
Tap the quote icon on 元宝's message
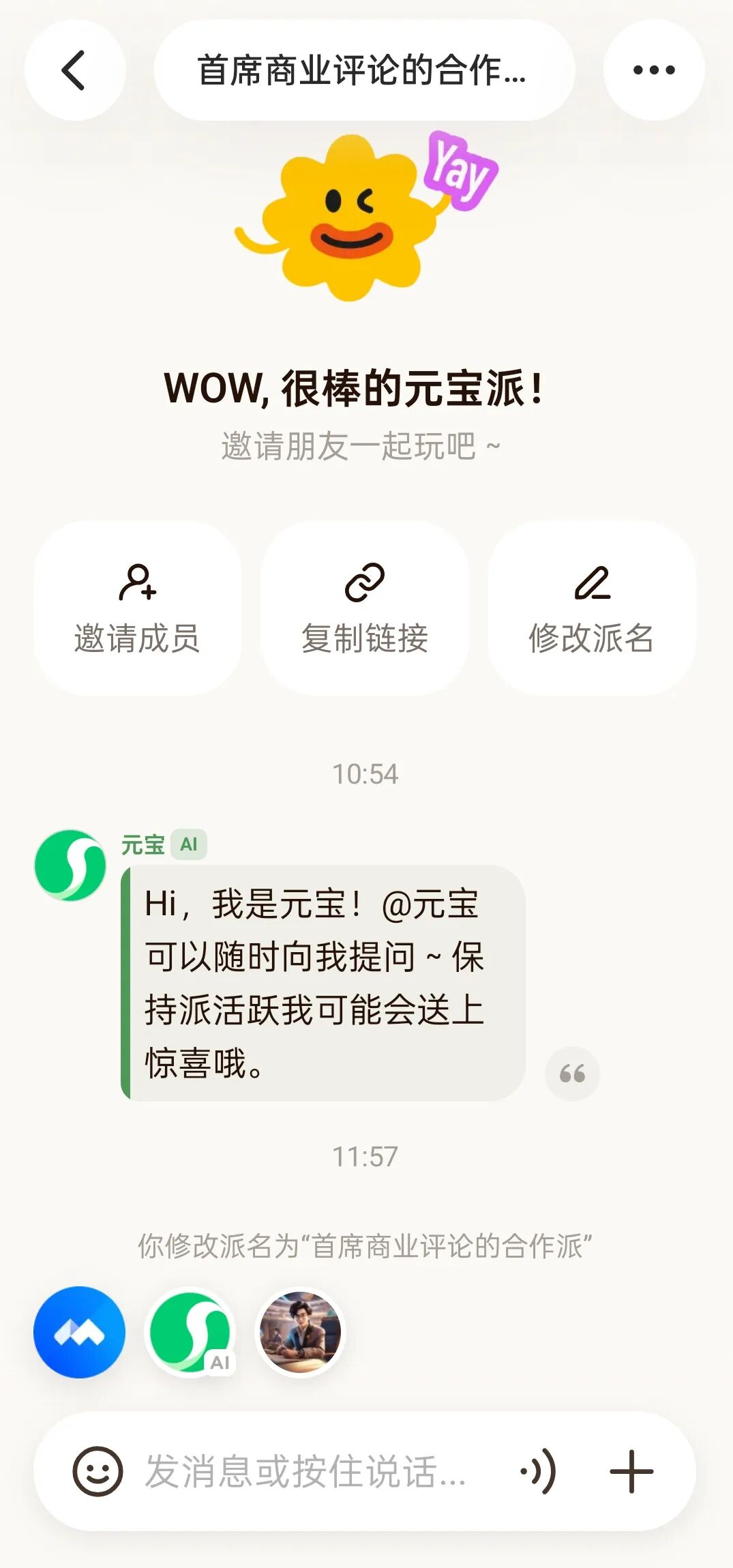[571, 1073]
